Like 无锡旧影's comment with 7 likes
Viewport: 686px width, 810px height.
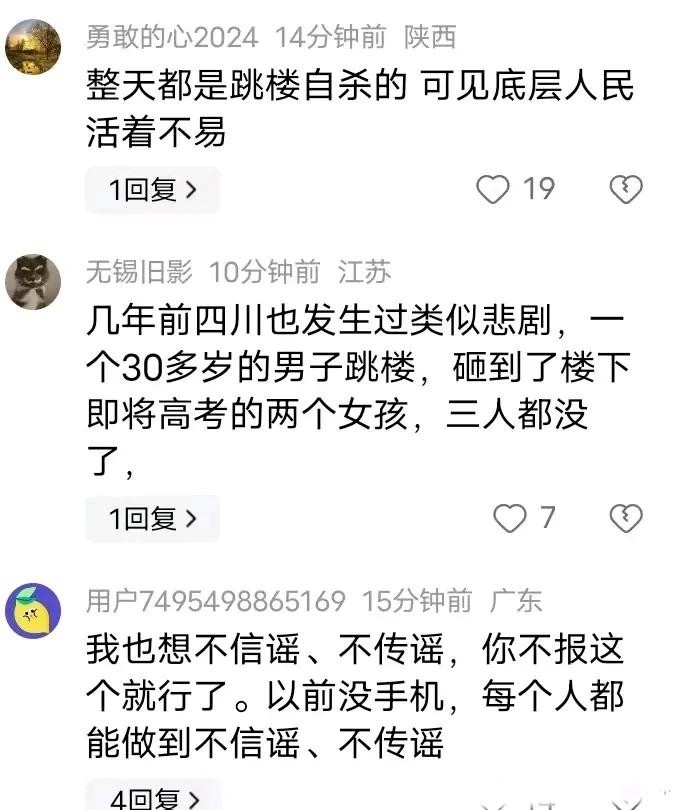click(x=511, y=518)
